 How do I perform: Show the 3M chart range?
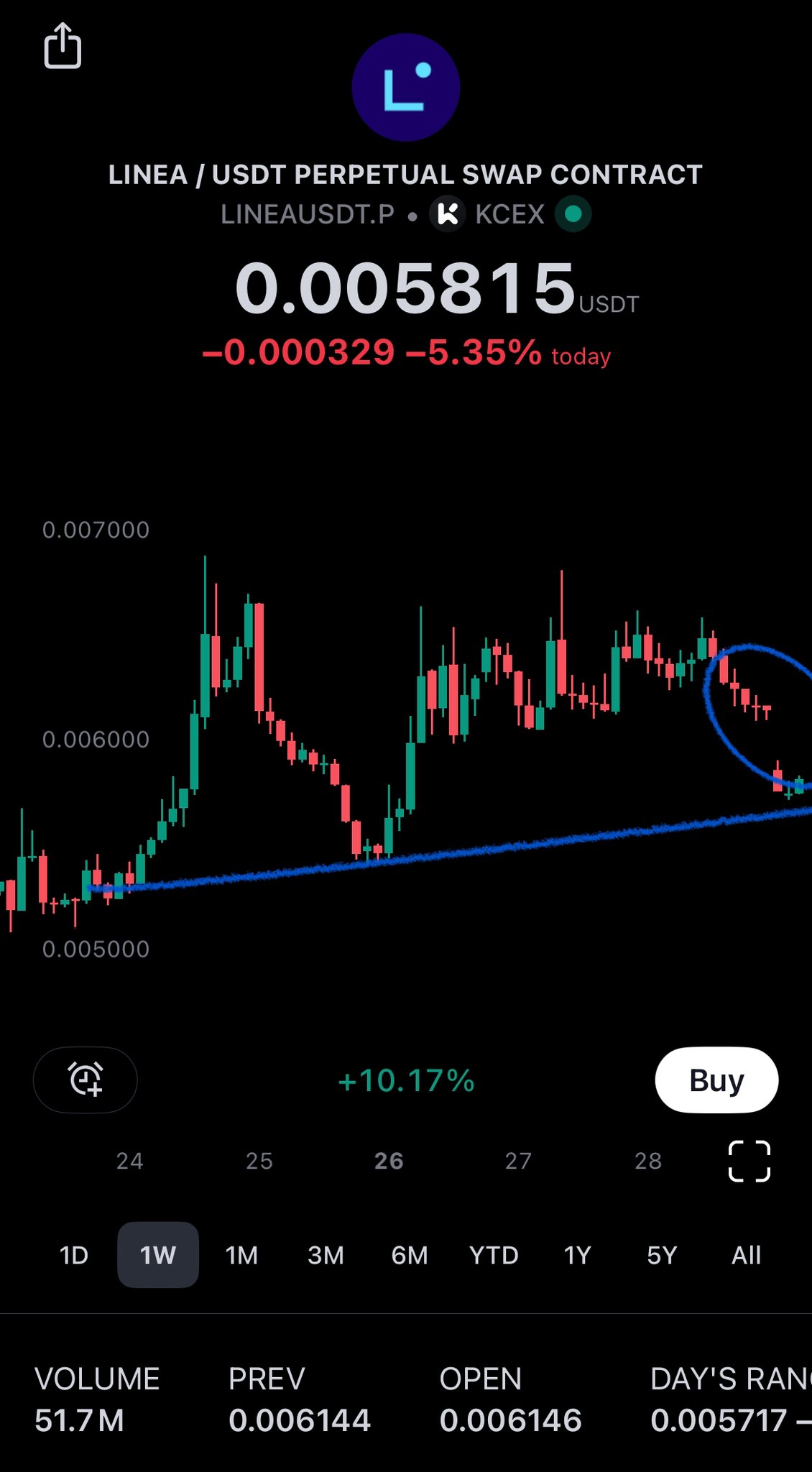[x=326, y=1255]
